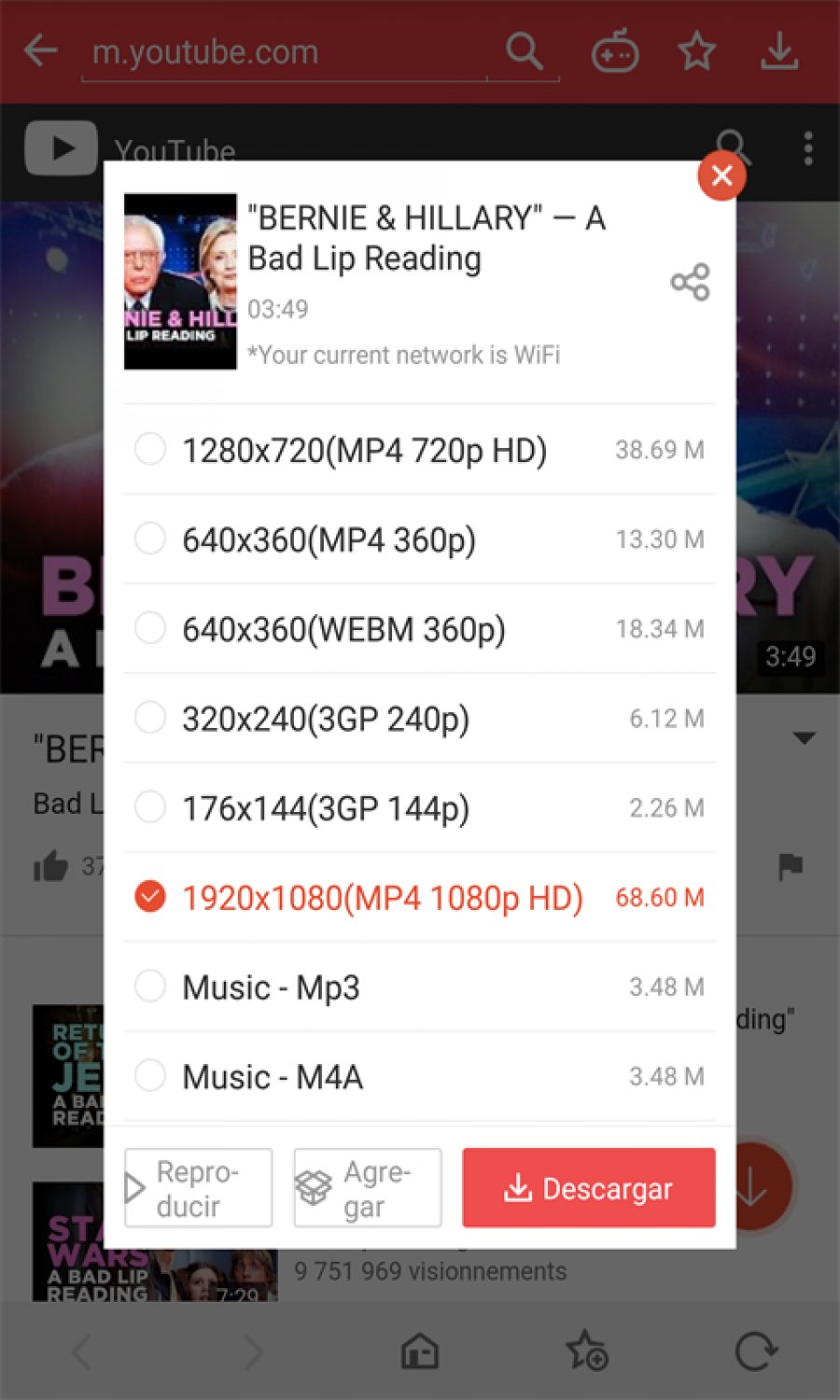840x1400 pixels.
Task: Choose 640x360 MP4 360p format
Action: pyautogui.click(x=420, y=539)
